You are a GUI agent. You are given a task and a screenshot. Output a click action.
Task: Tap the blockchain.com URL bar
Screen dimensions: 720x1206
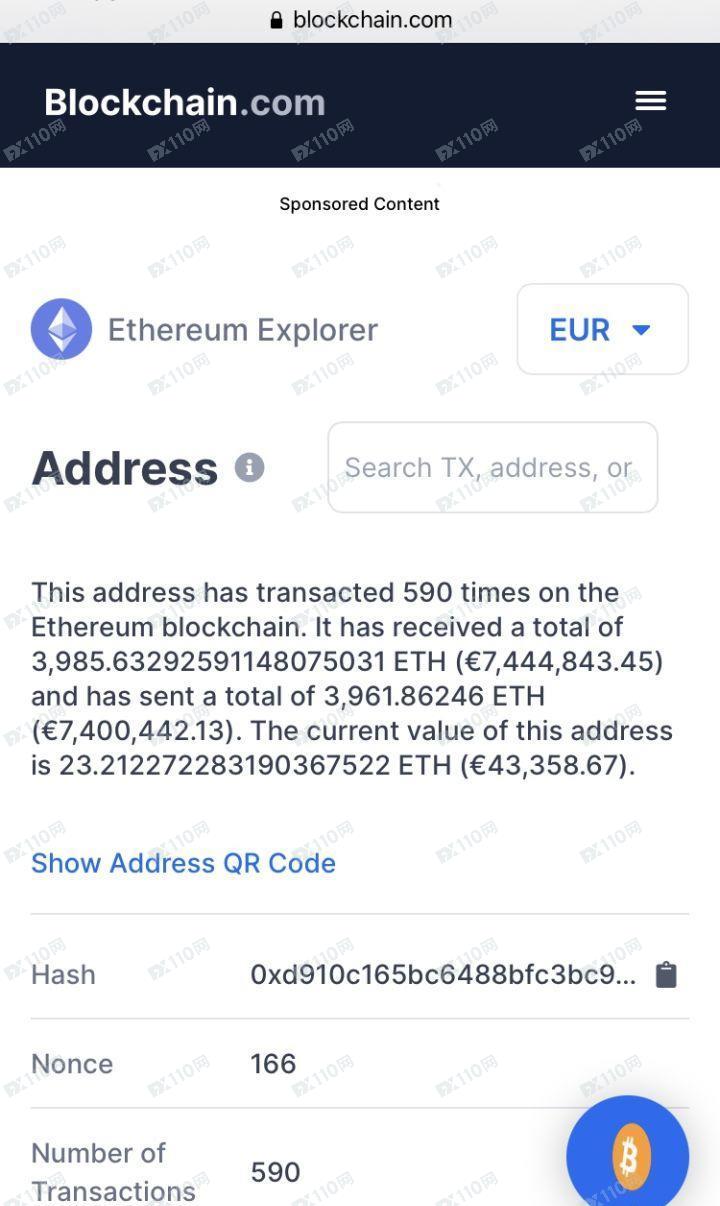click(x=360, y=20)
